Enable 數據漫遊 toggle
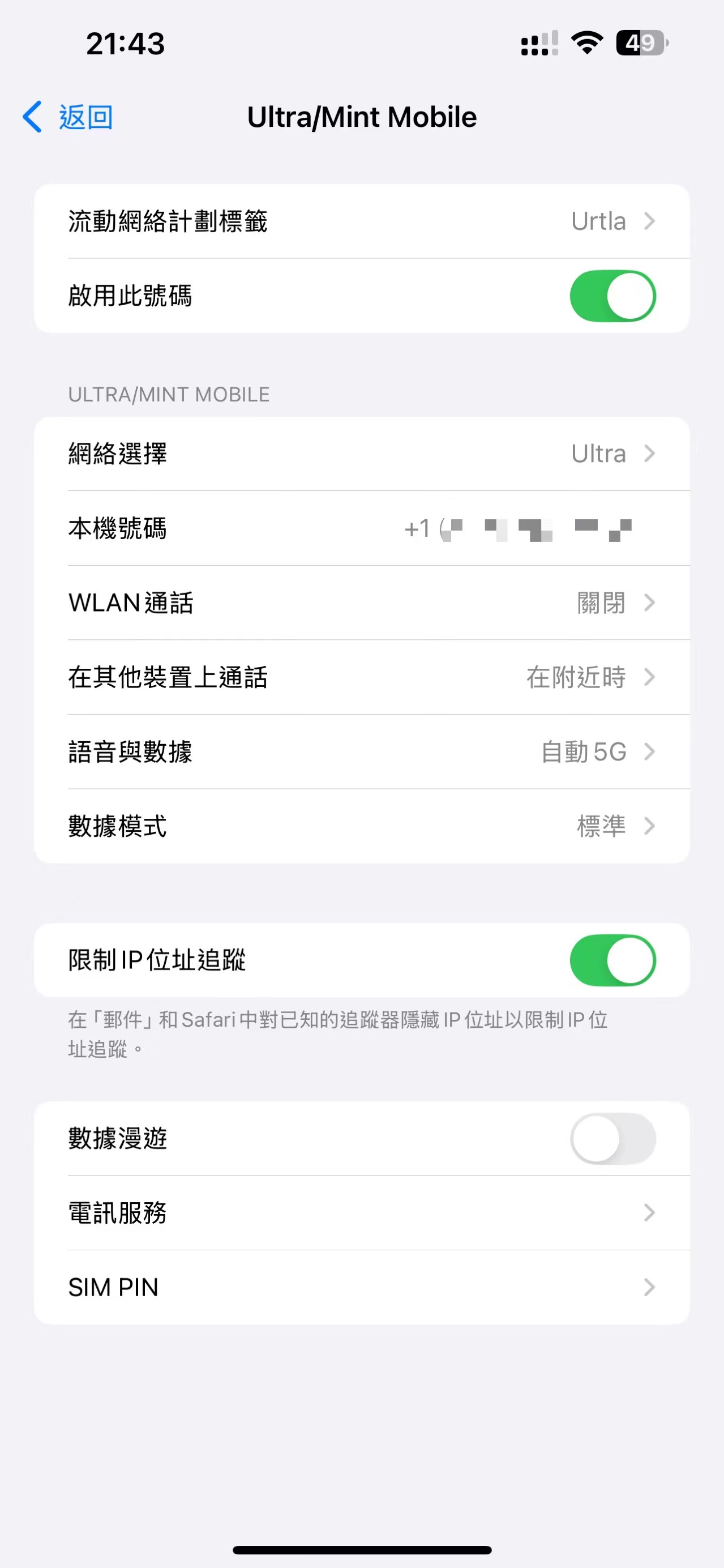This screenshot has height=1568, width=724. tap(612, 1139)
